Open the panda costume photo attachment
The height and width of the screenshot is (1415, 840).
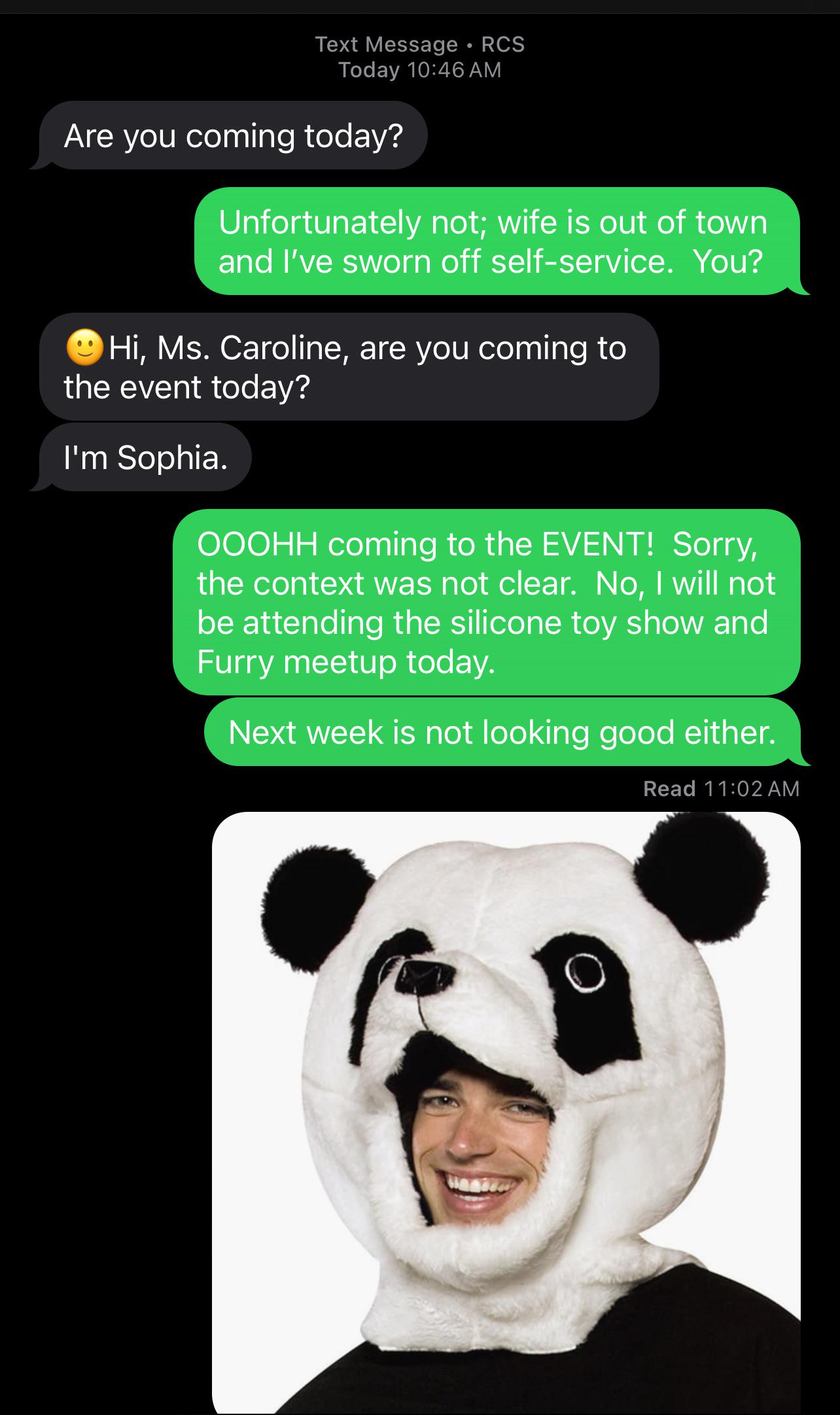tap(506, 1113)
